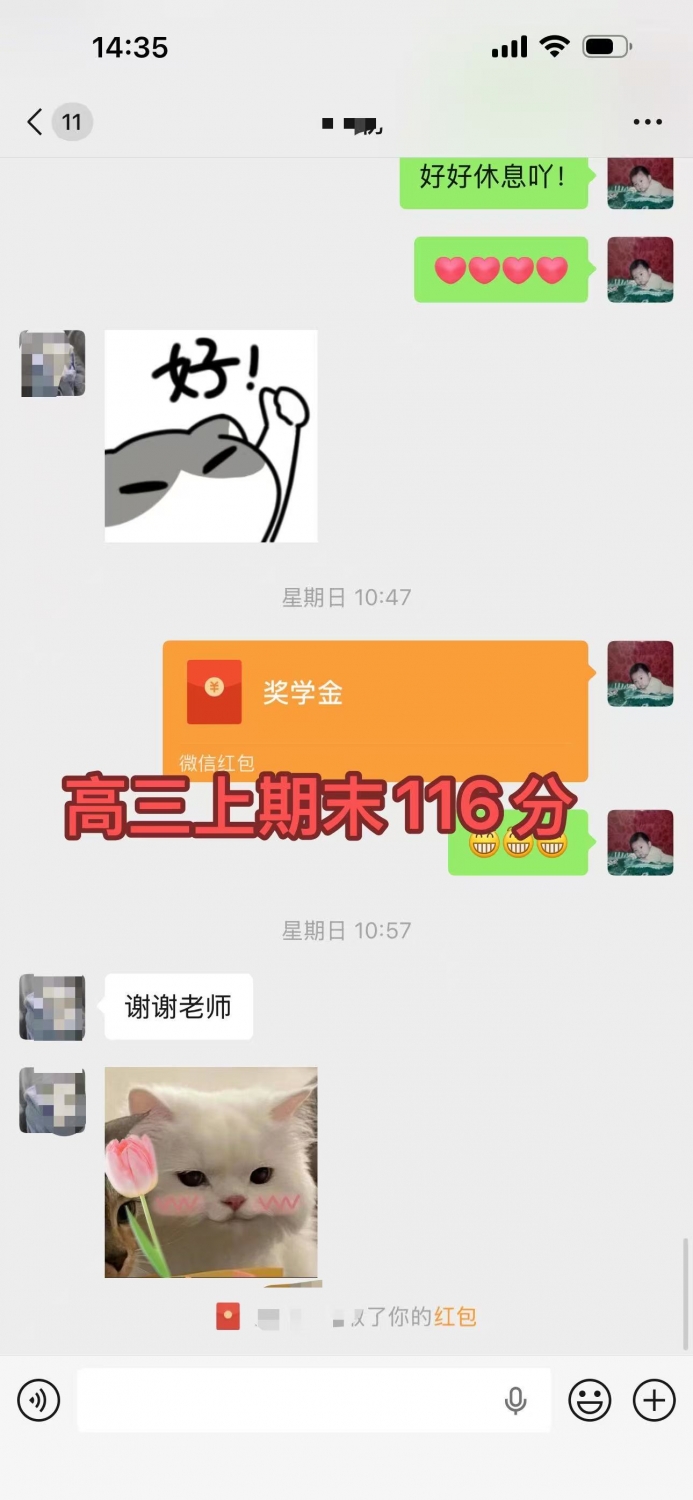Go back to the chat list
The image size is (693, 1500).
click(36, 122)
